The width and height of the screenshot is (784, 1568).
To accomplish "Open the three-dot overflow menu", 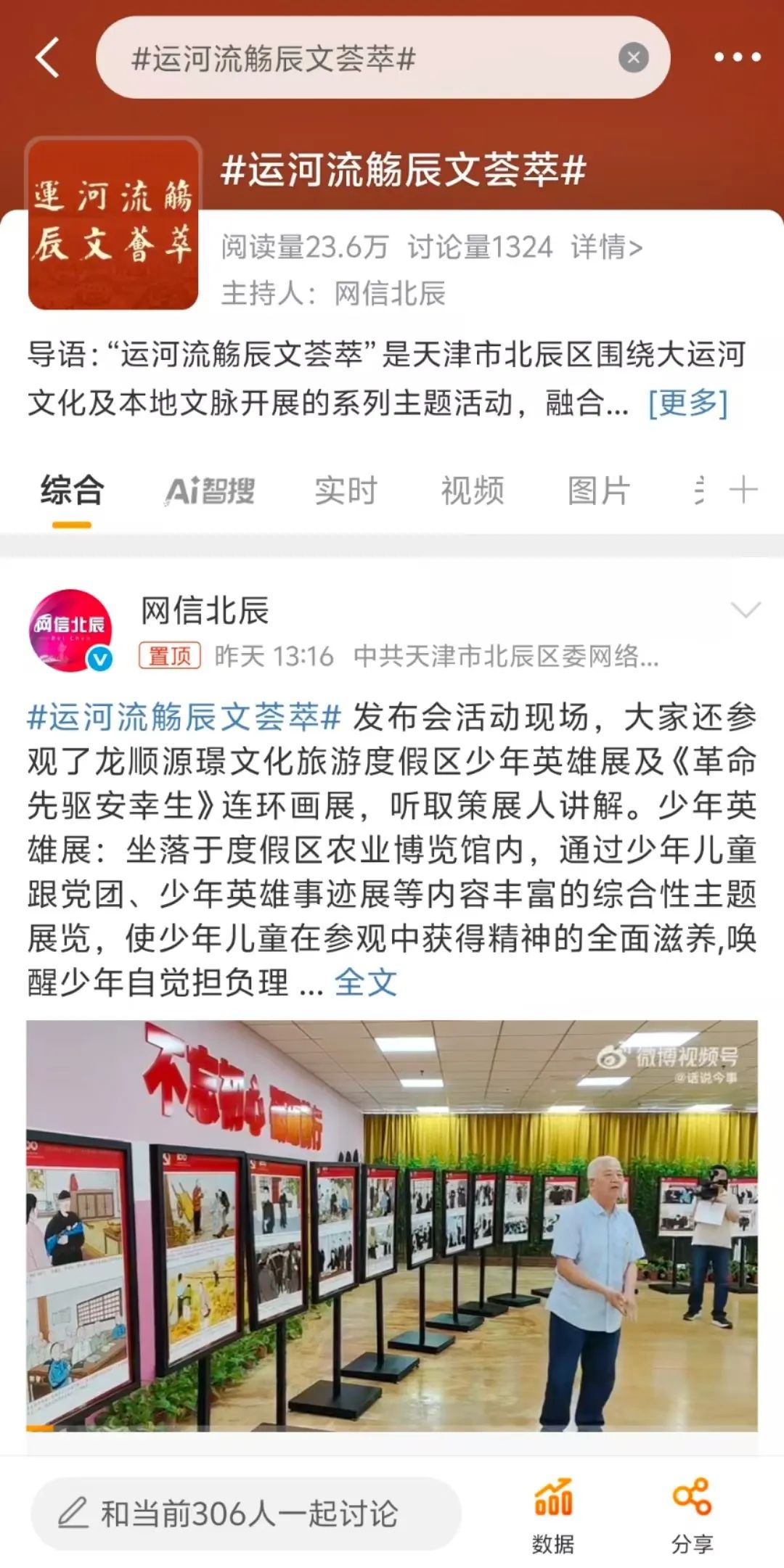I will (737, 57).
